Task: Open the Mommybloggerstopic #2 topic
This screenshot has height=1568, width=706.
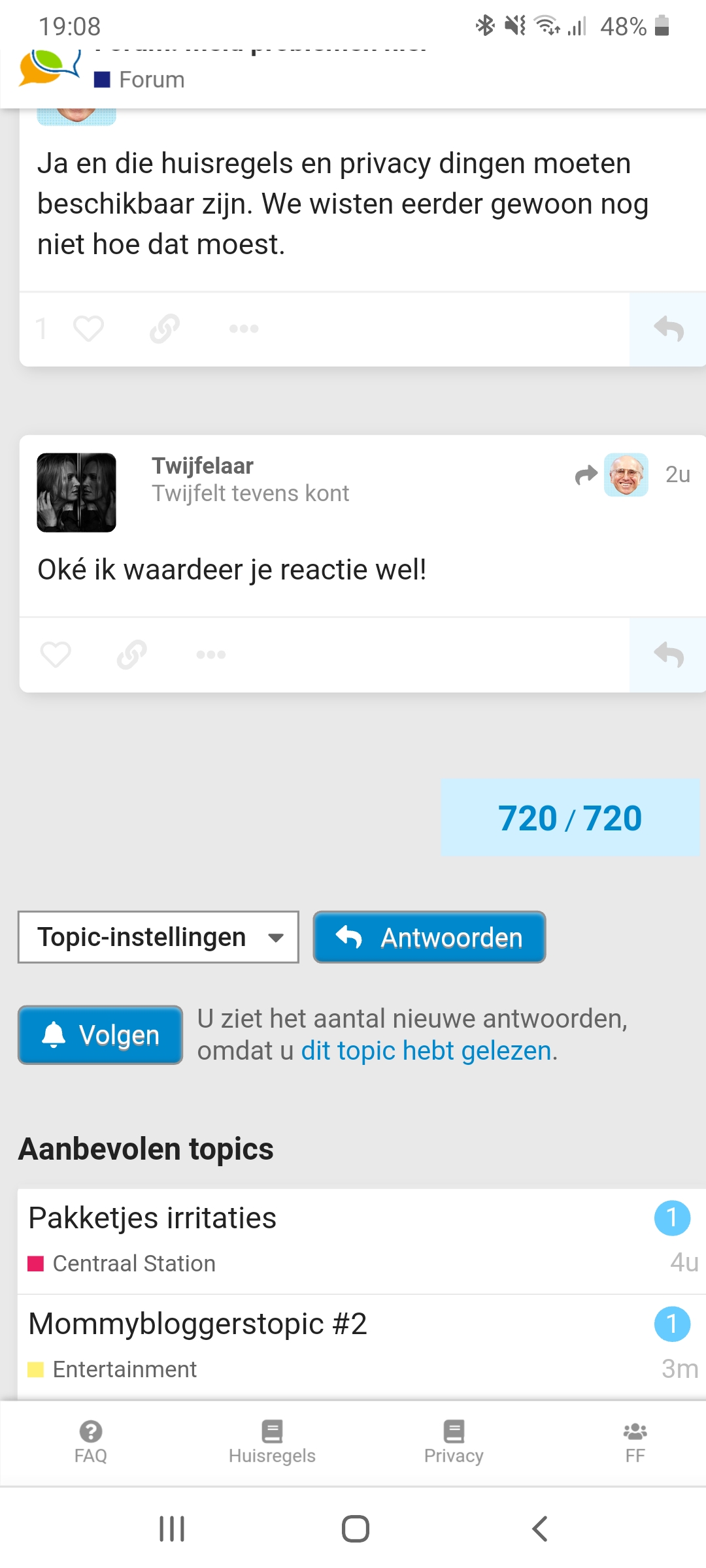Action: (x=197, y=1324)
